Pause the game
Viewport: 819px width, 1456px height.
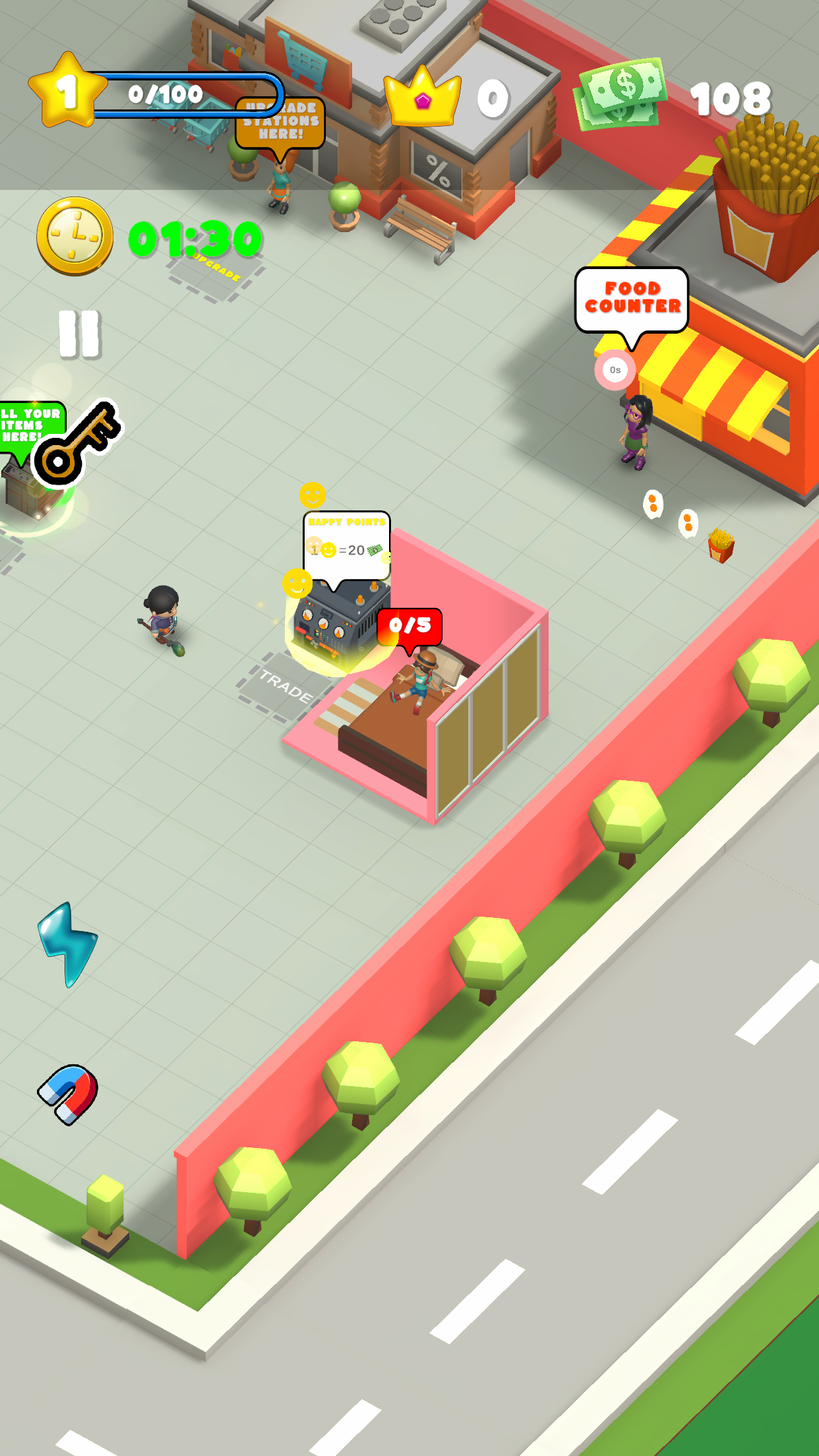(79, 334)
